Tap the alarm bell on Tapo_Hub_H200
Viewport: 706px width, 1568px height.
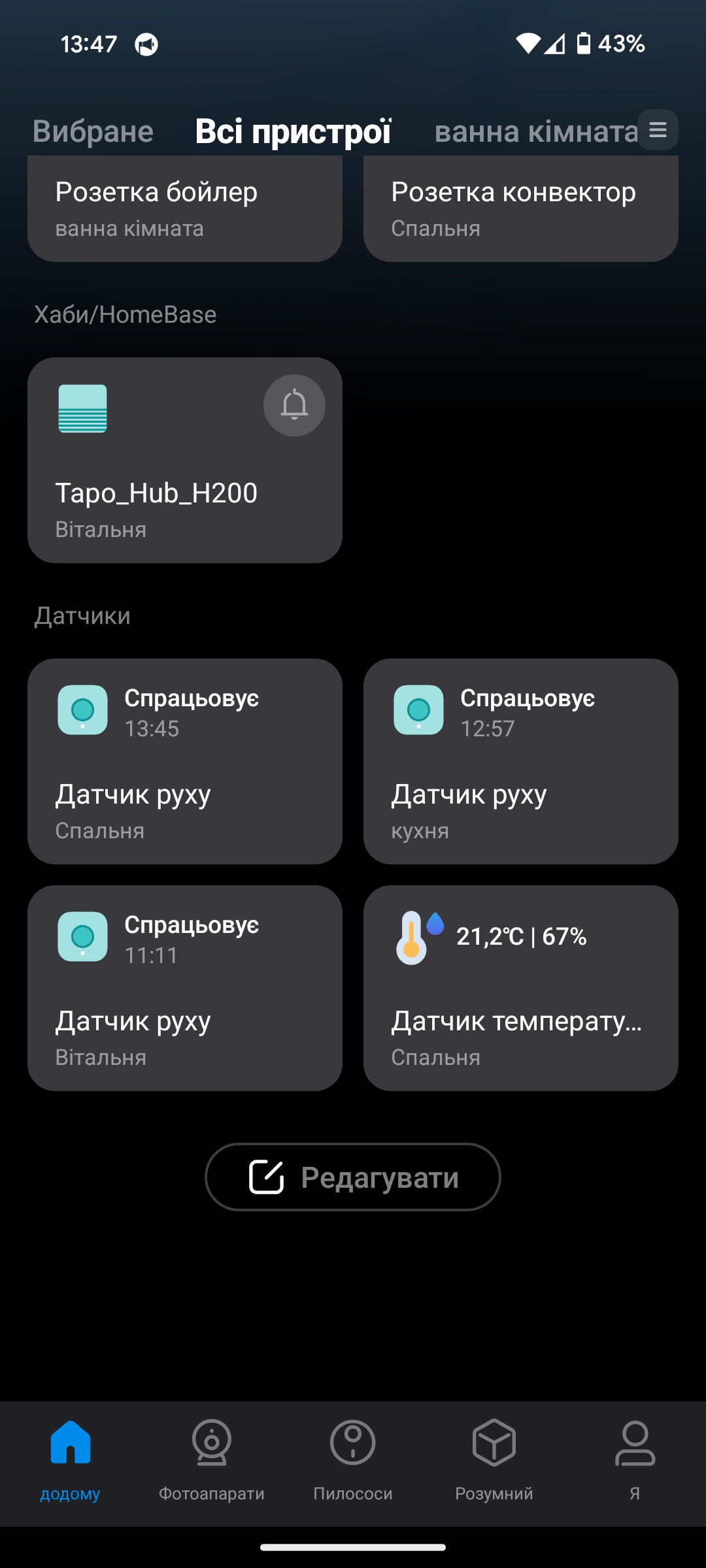[x=294, y=405]
